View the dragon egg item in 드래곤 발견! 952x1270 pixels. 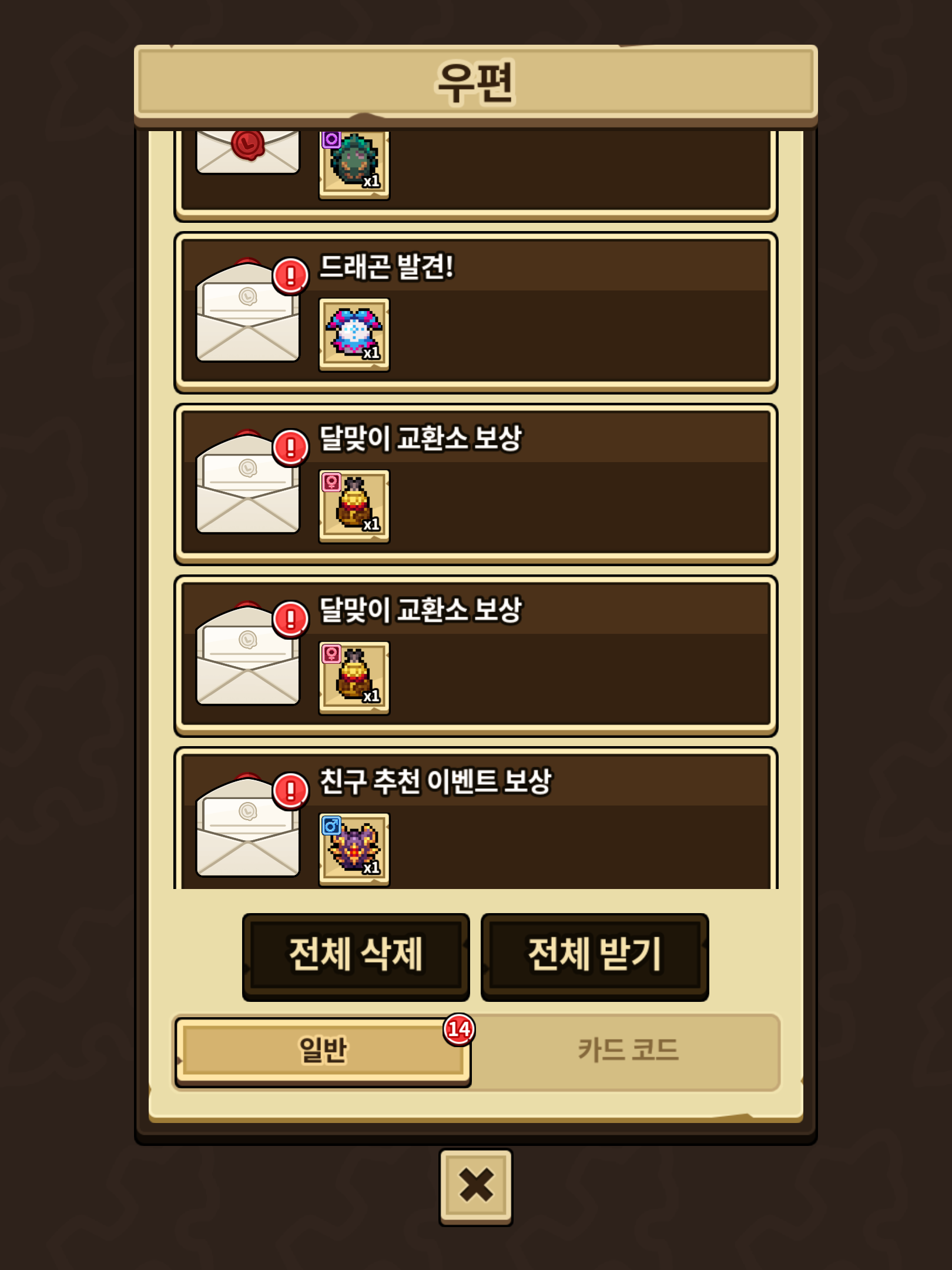pos(354,335)
